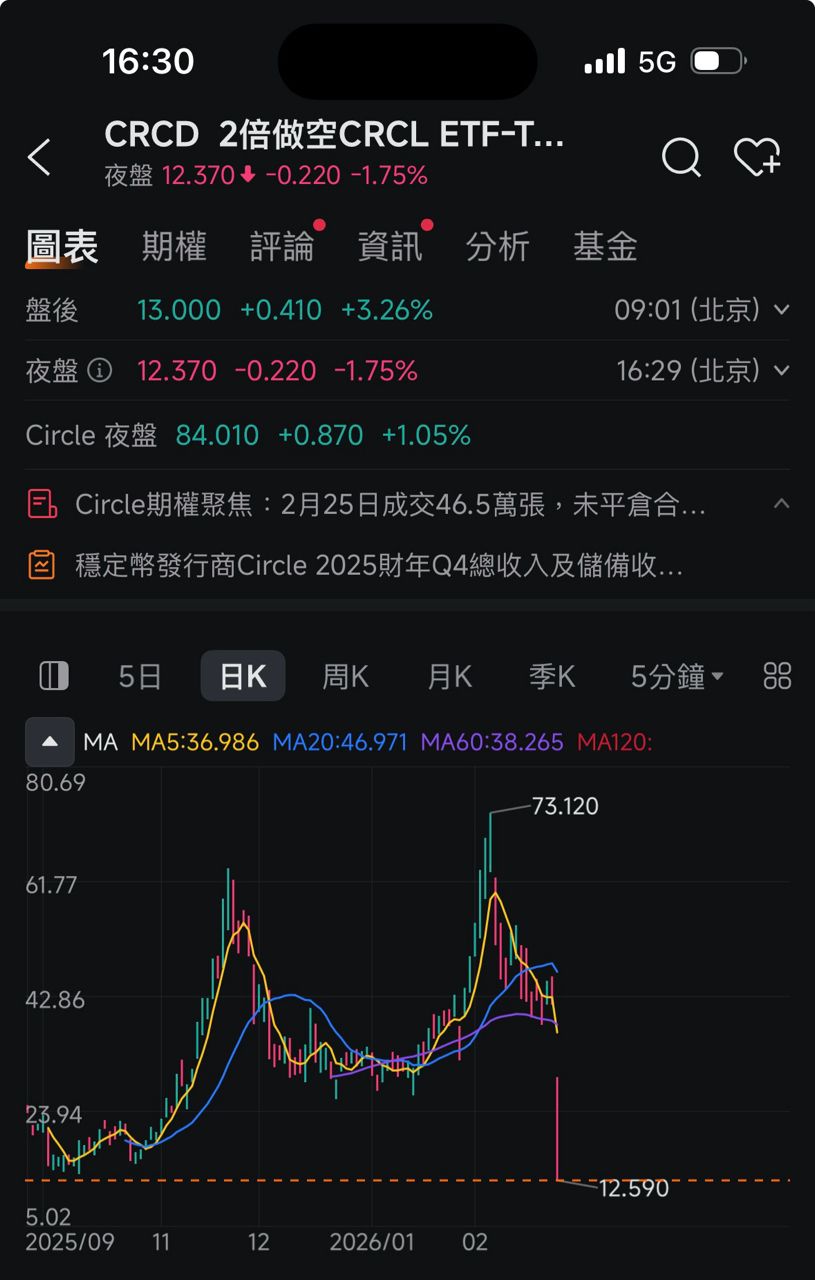Expand the 夜盤 quote row chevron
Screen dimensions: 815x1280
coord(781,371)
